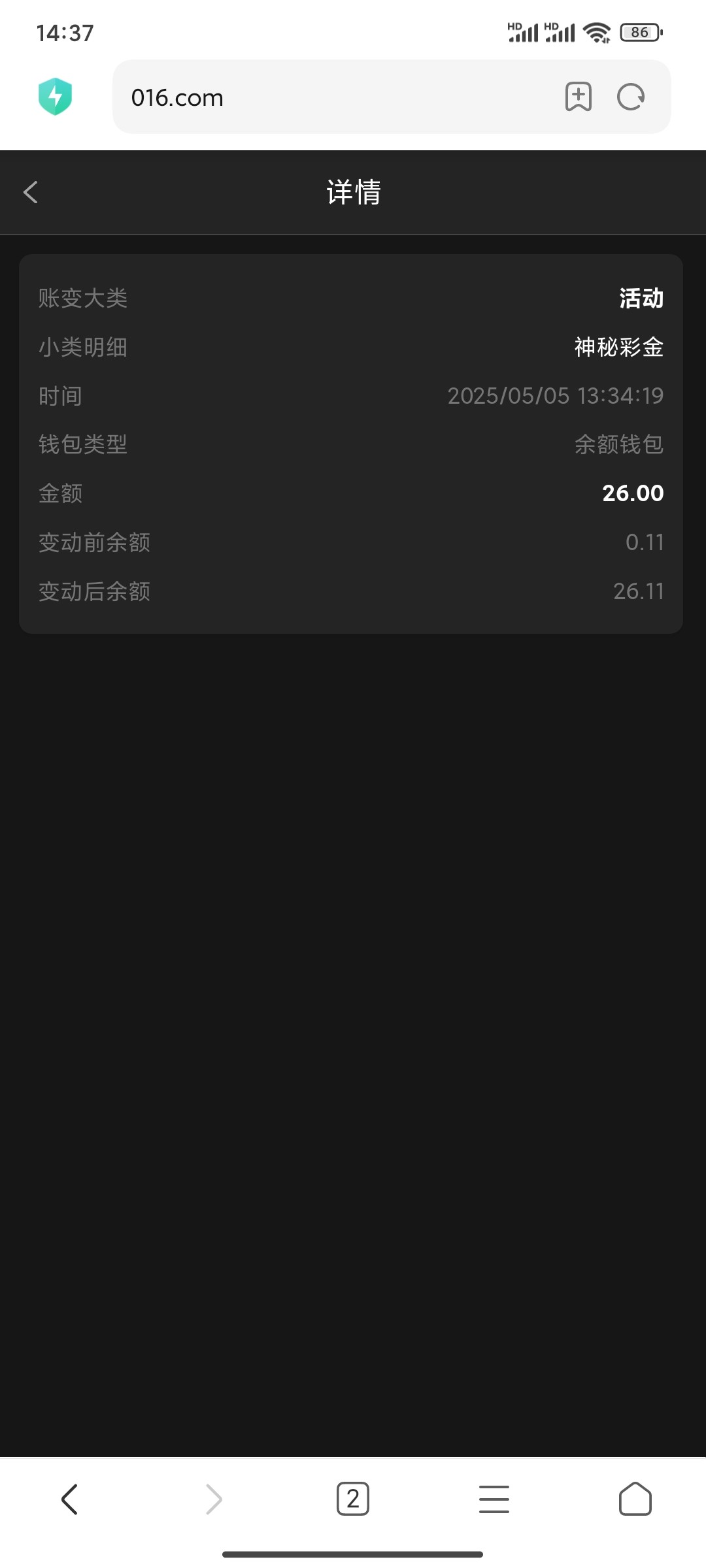The height and width of the screenshot is (1568, 706).
Task: Add this page to bookmarks
Action: [x=578, y=97]
